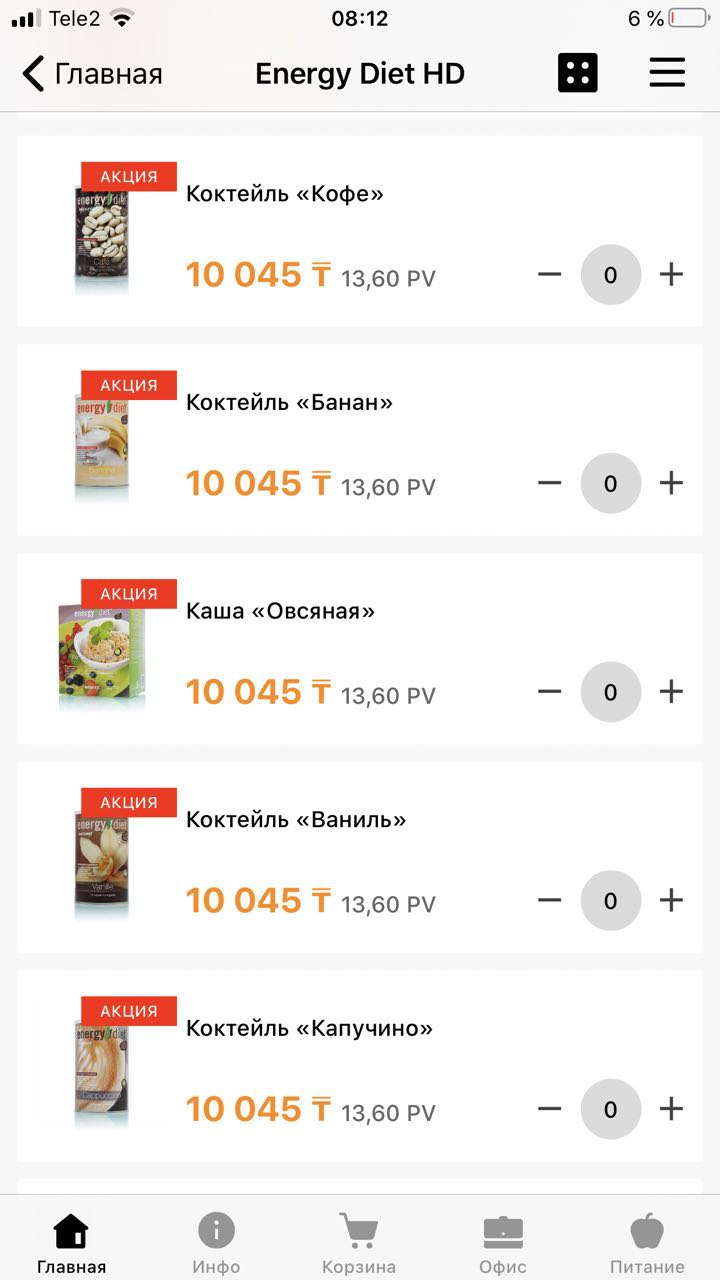The image size is (720, 1280).
Task: Select the Питание tab
Action: coord(647,1242)
